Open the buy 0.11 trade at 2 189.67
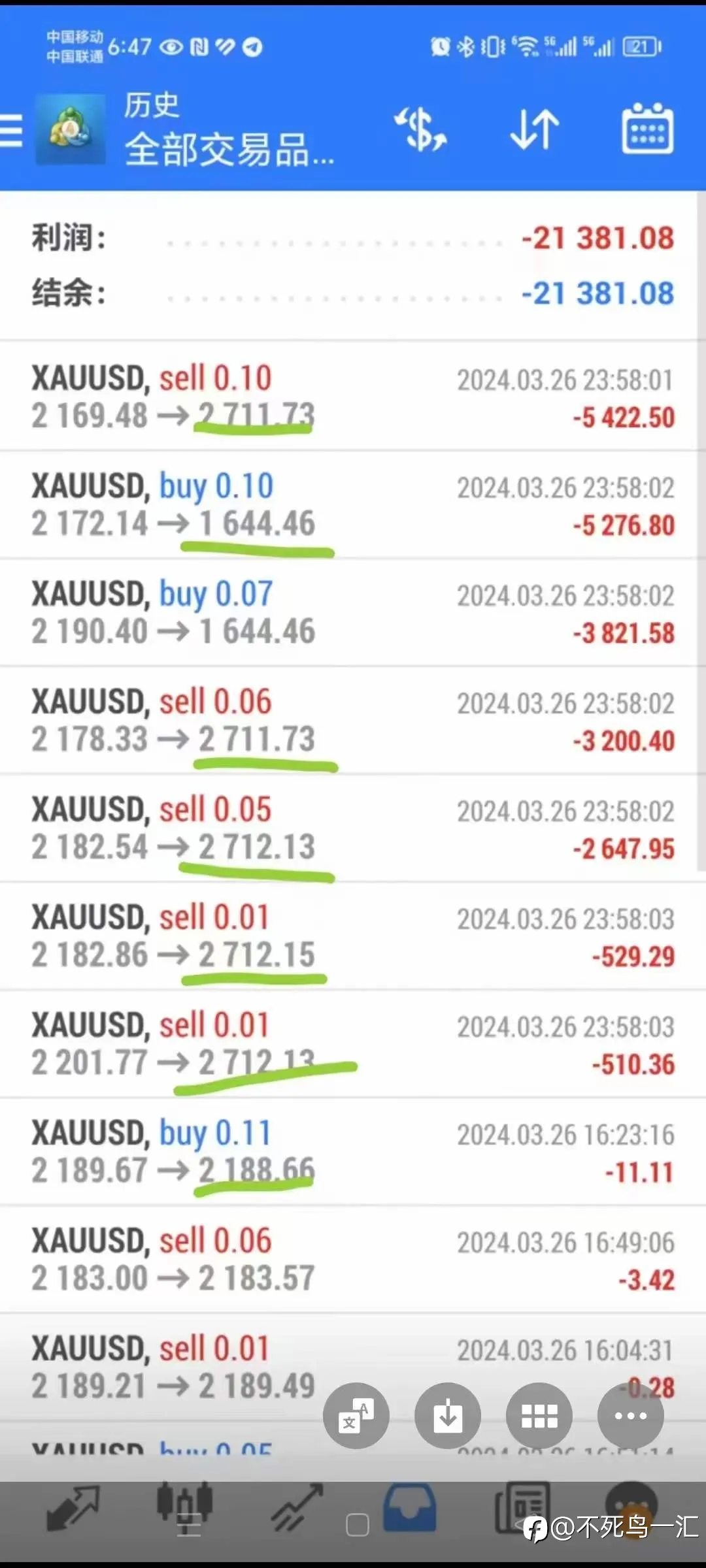 click(353, 1151)
